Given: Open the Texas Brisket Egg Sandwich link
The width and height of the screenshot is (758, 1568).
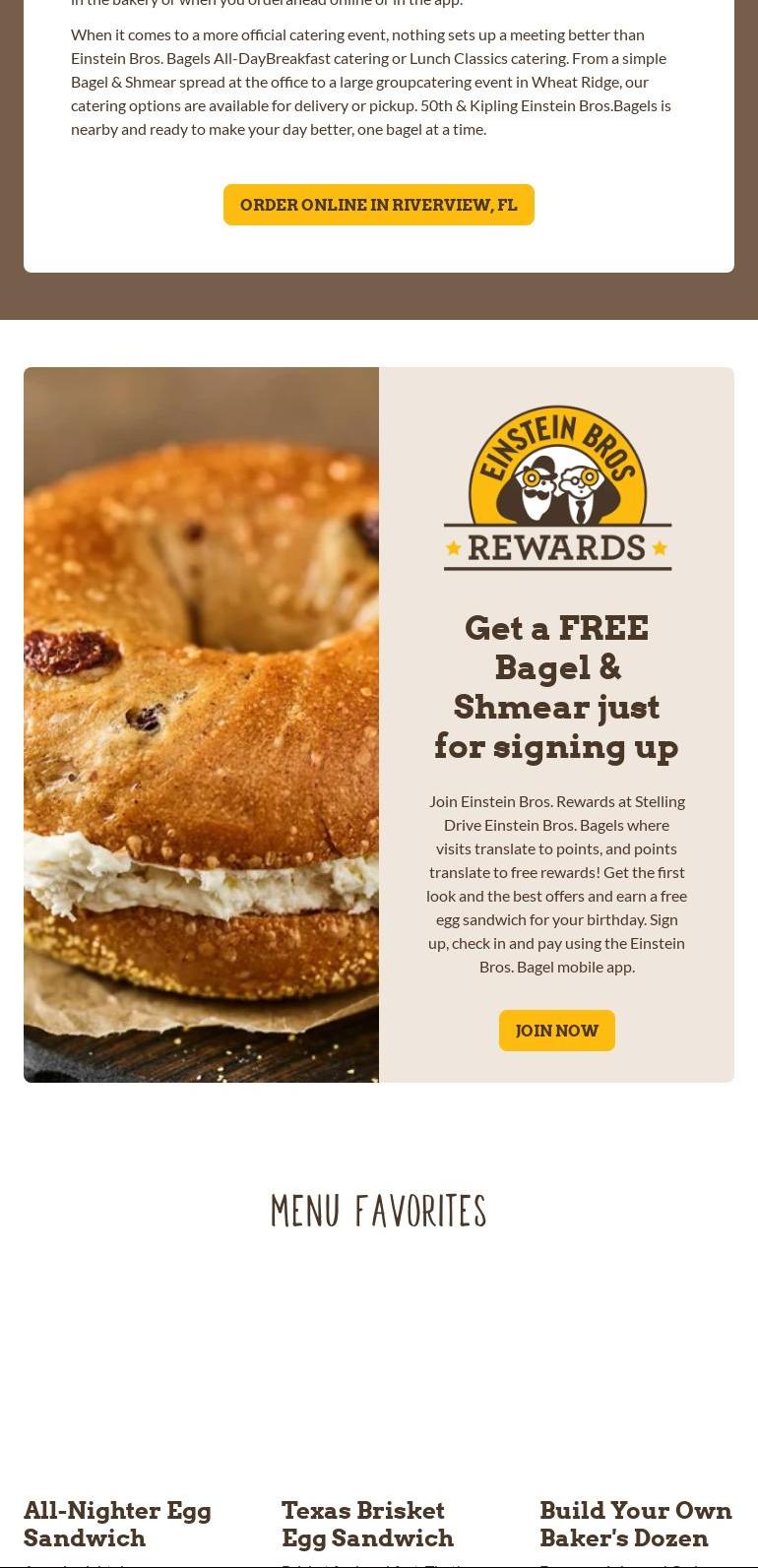Looking at the screenshot, I should pos(368,1524).
